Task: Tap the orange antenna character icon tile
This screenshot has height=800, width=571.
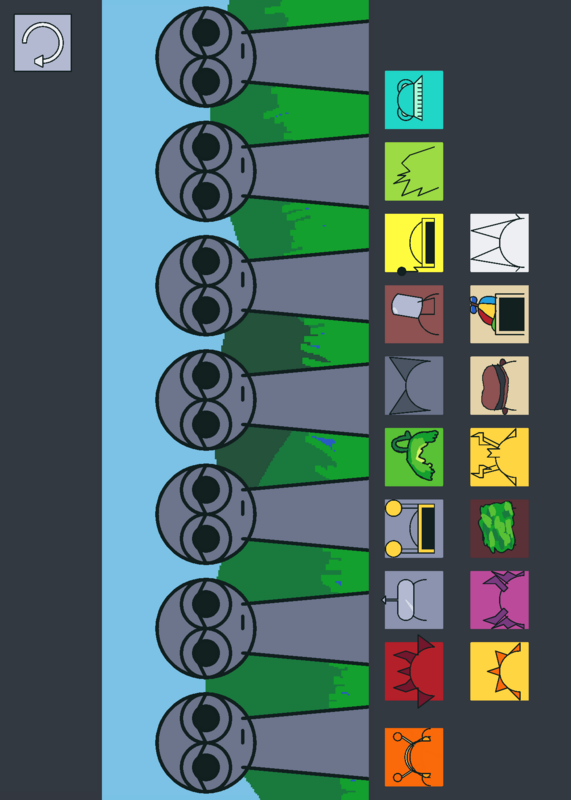Action: 414,757
